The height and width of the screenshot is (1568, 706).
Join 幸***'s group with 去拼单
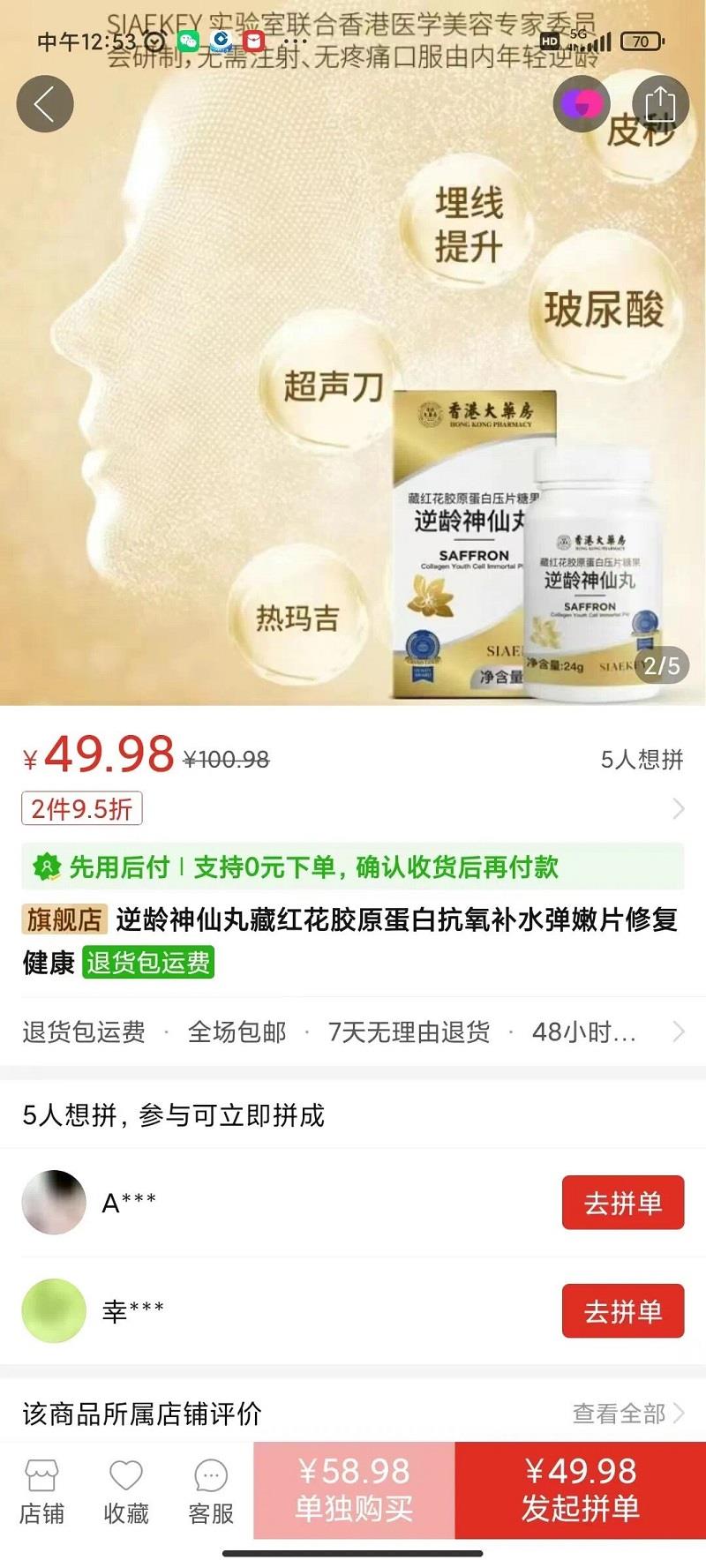(622, 1311)
